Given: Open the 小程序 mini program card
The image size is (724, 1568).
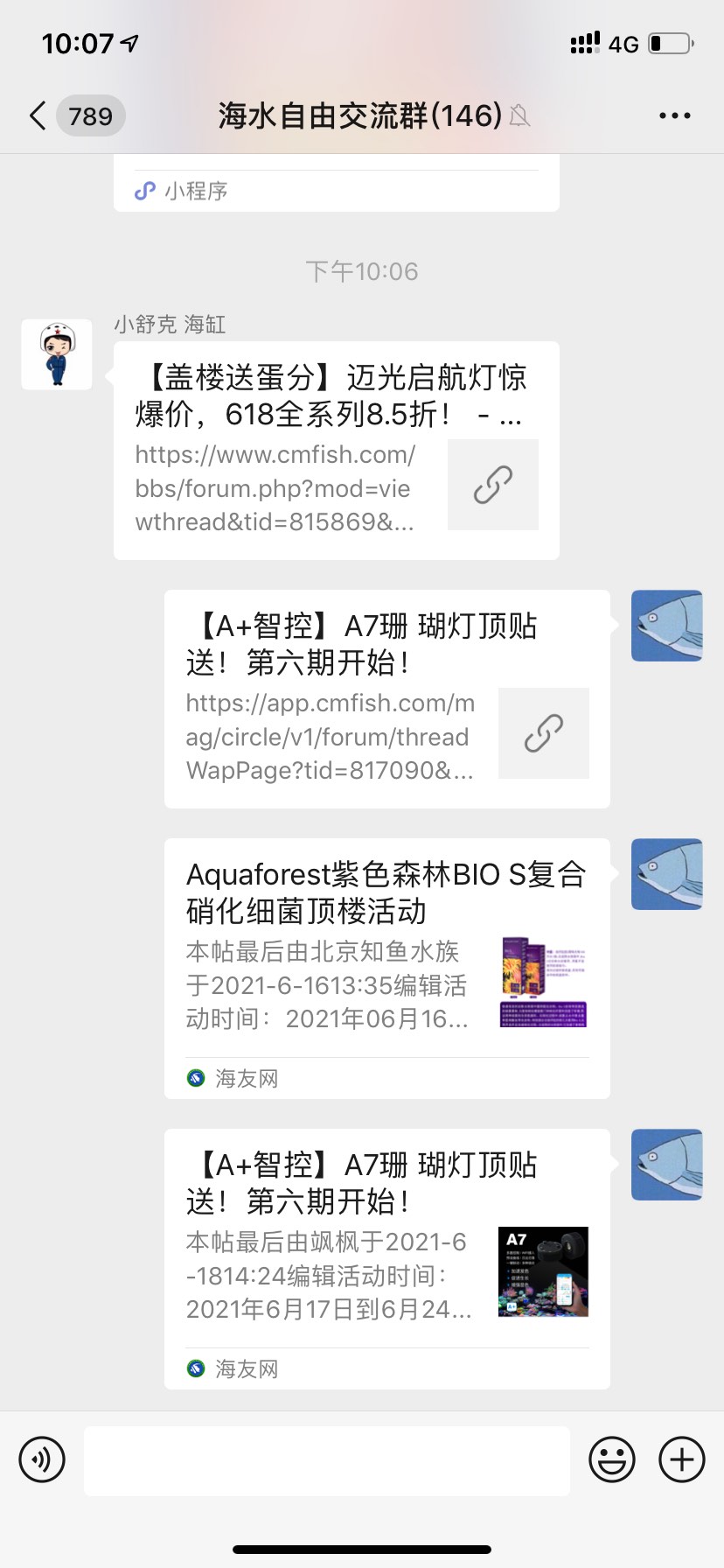Looking at the screenshot, I should click(336, 189).
